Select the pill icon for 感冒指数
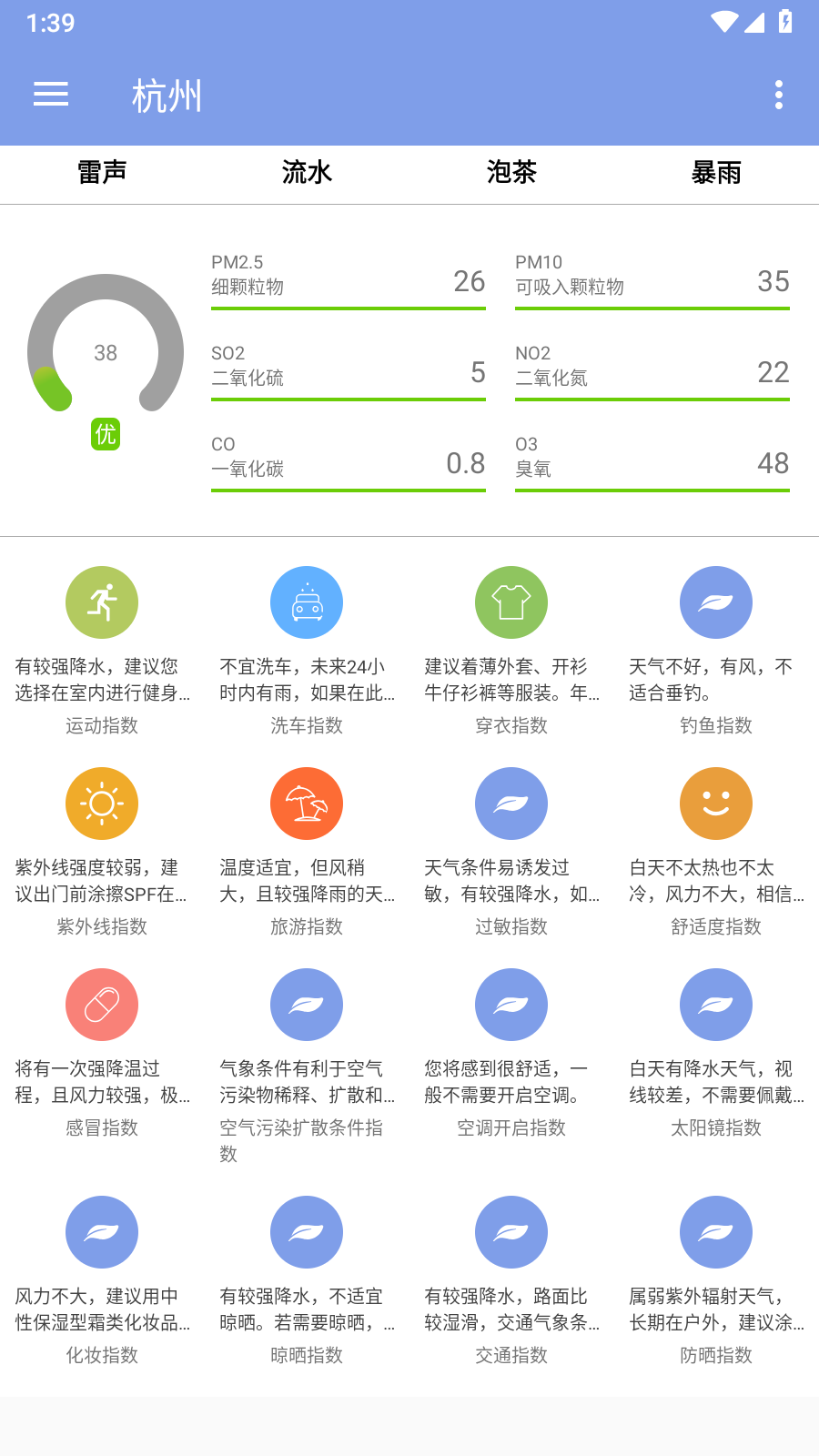819x1456 pixels. tap(101, 1004)
